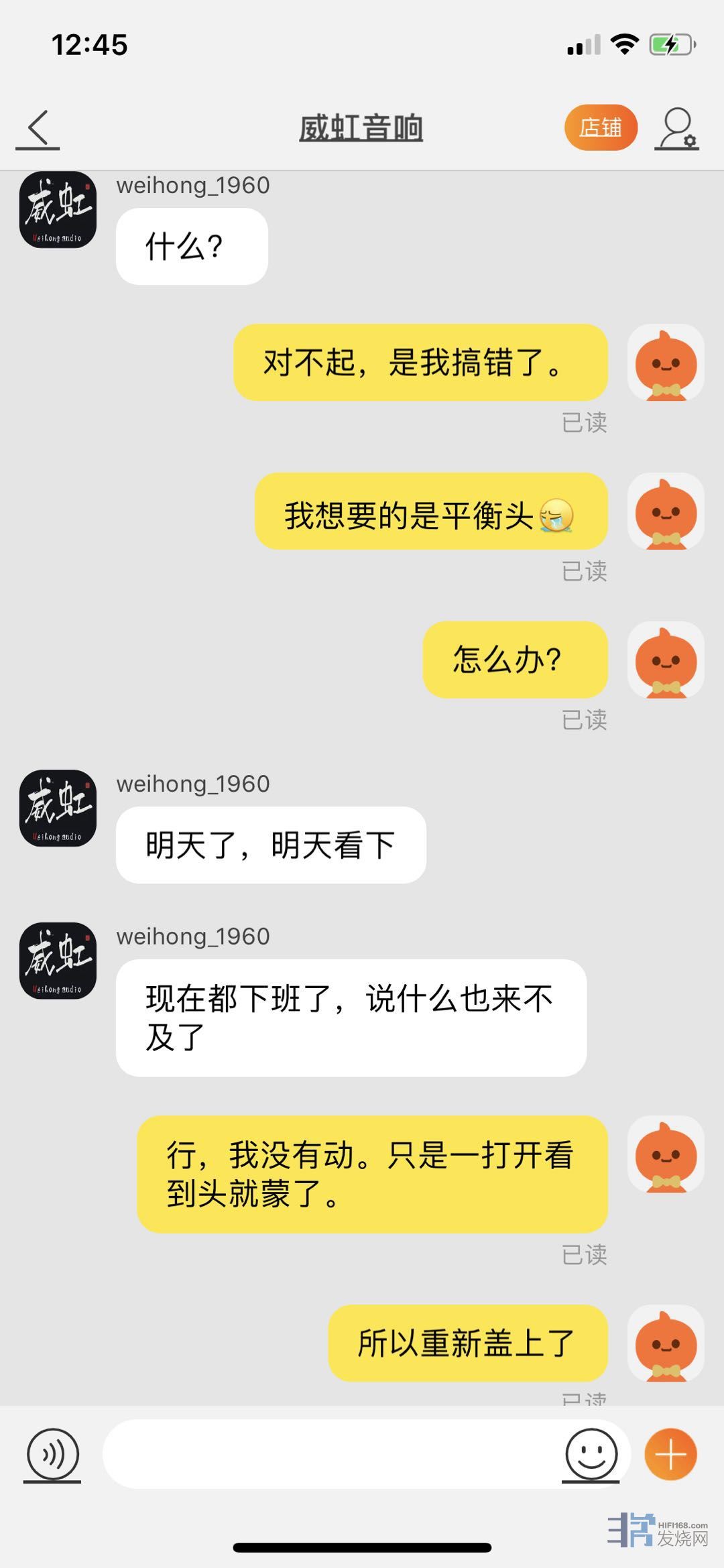Open the 店铺 shop page
The width and height of the screenshot is (724, 1568).
(x=600, y=127)
